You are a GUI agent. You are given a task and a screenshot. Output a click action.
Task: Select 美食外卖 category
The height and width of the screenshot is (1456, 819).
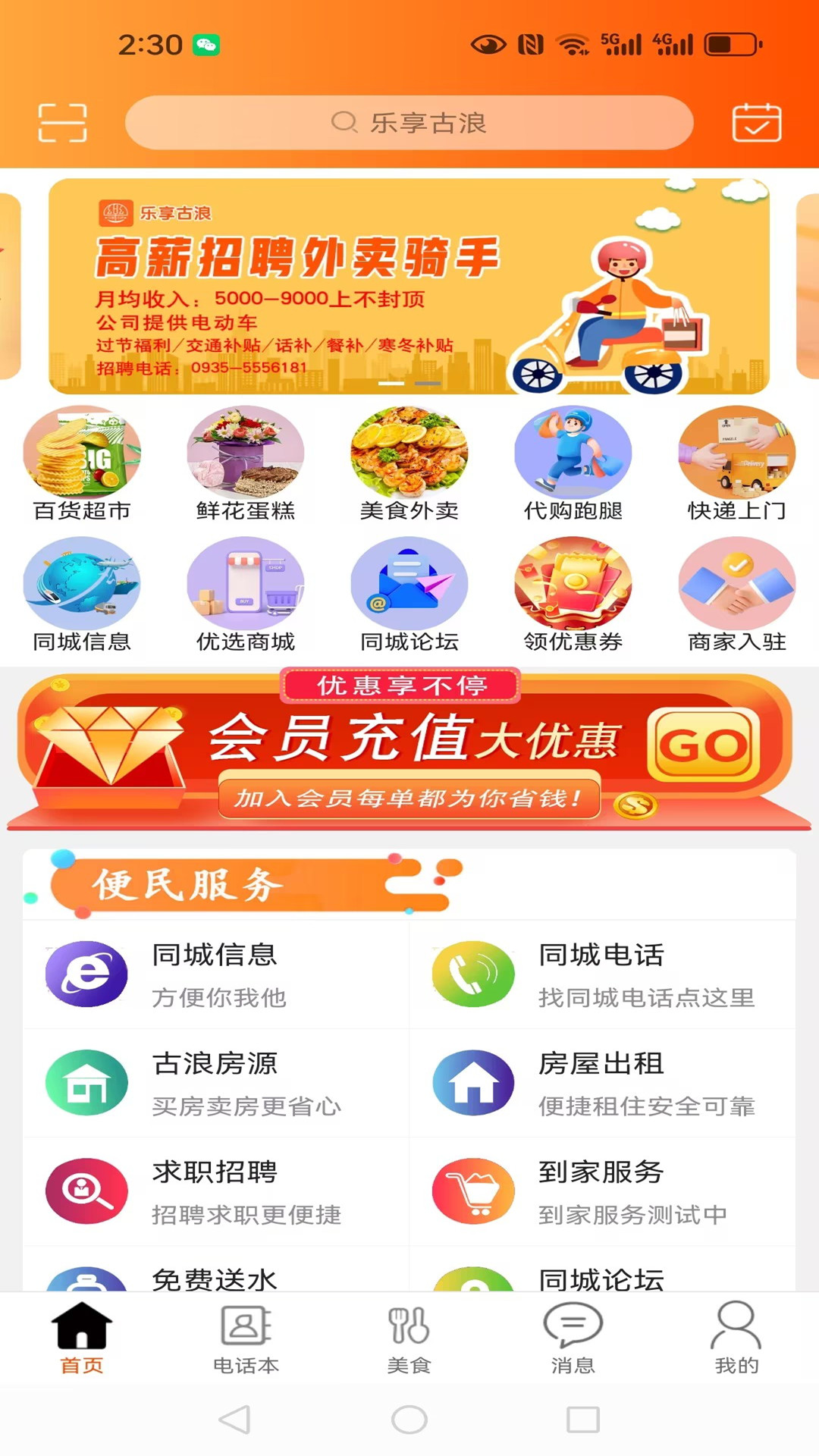[409, 464]
